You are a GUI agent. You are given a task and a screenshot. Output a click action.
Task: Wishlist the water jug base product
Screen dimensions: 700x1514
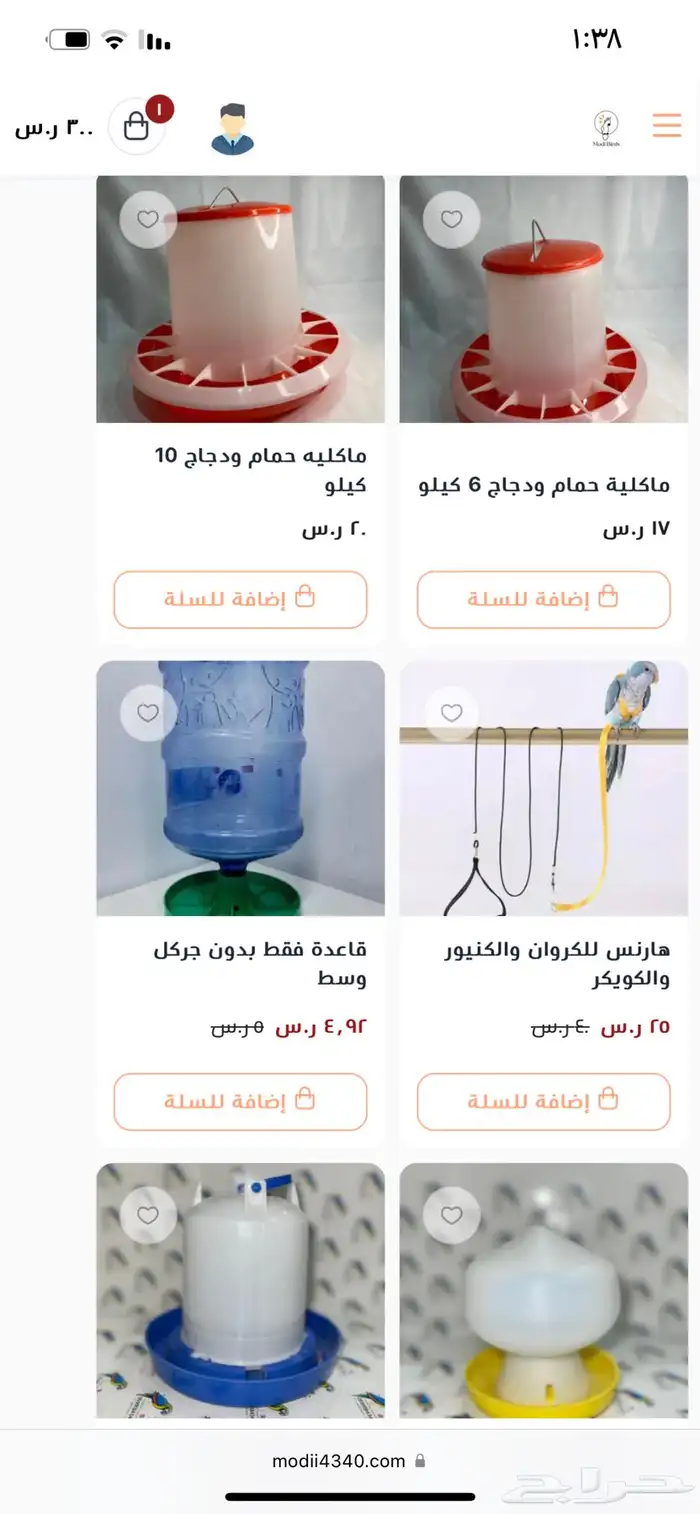click(x=148, y=713)
